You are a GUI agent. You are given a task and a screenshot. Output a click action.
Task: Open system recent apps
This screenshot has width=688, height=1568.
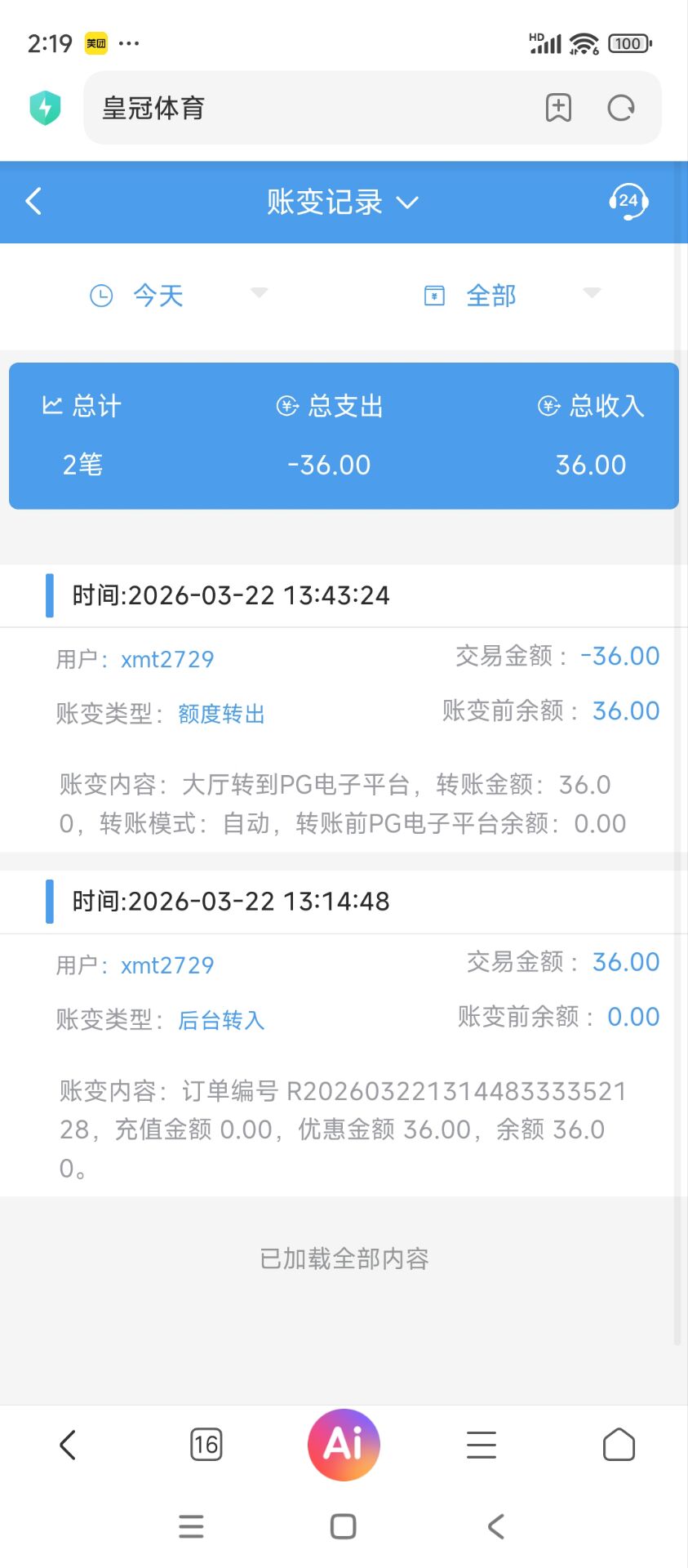pyautogui.click(x=191, y=1526)
